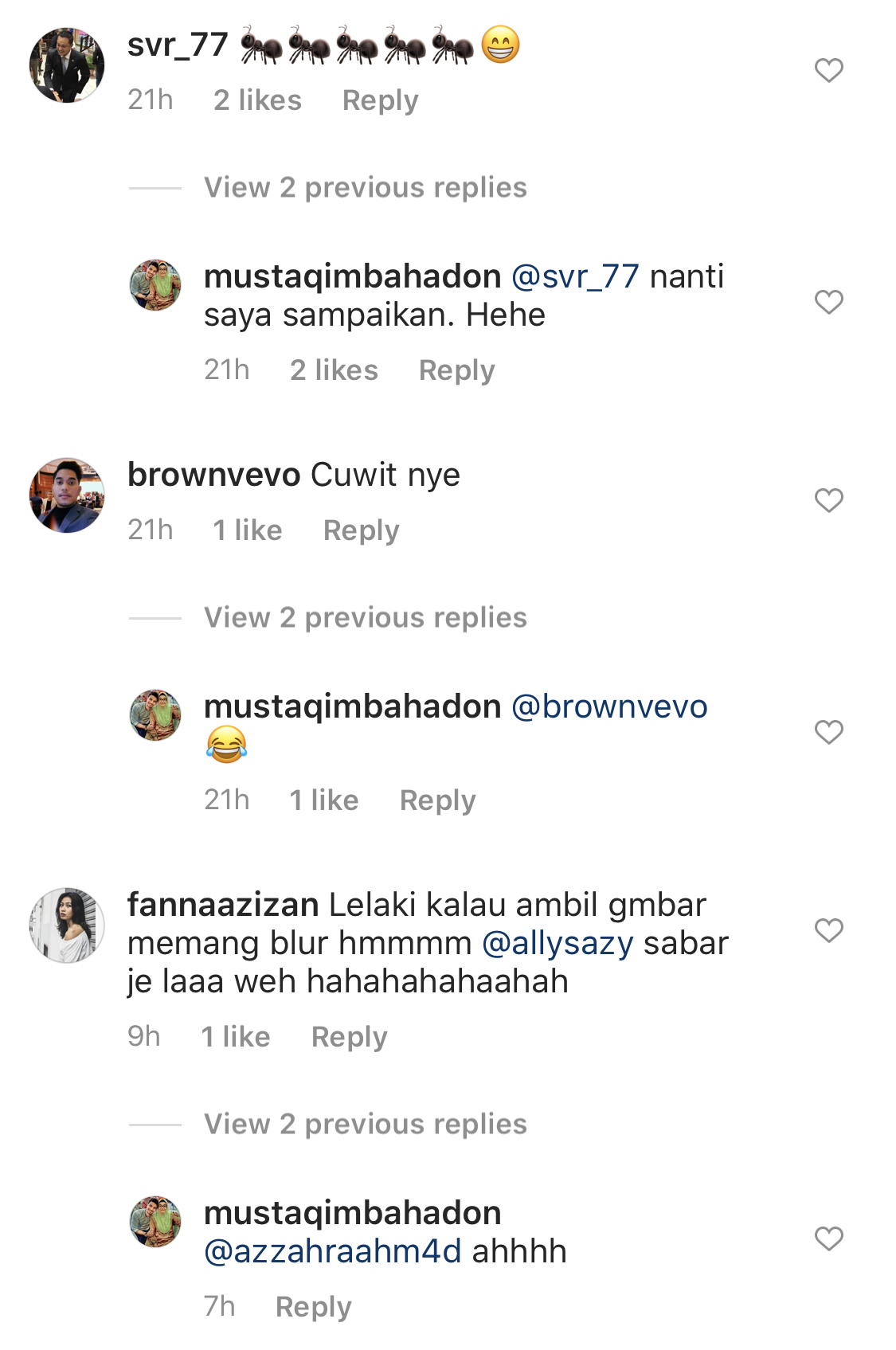Open the @brownvevo mention link
896x1350 pixels.
609,707
